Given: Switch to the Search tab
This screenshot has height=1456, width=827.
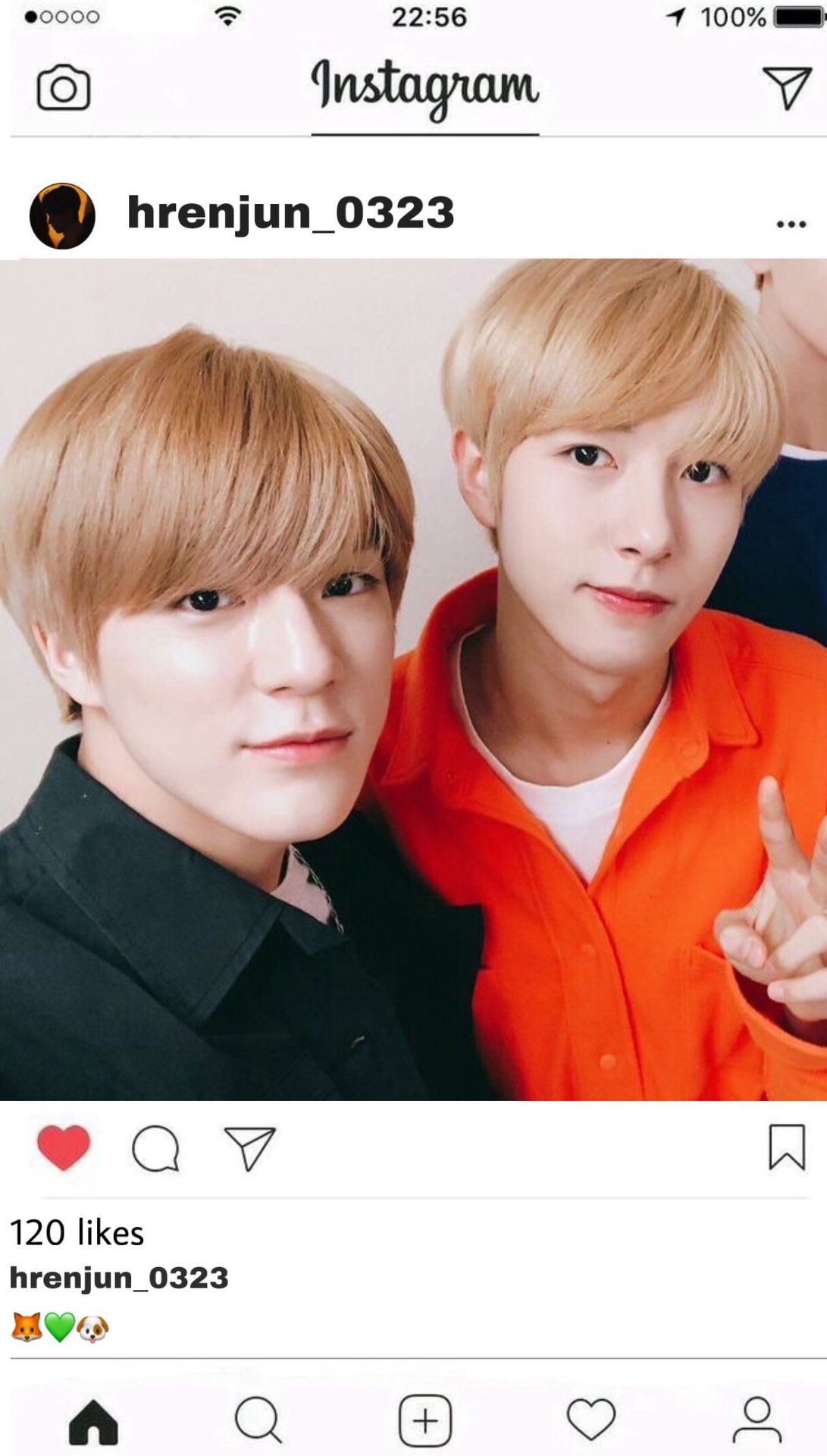Looking at the screenshot, I should tap(258, 1420).
